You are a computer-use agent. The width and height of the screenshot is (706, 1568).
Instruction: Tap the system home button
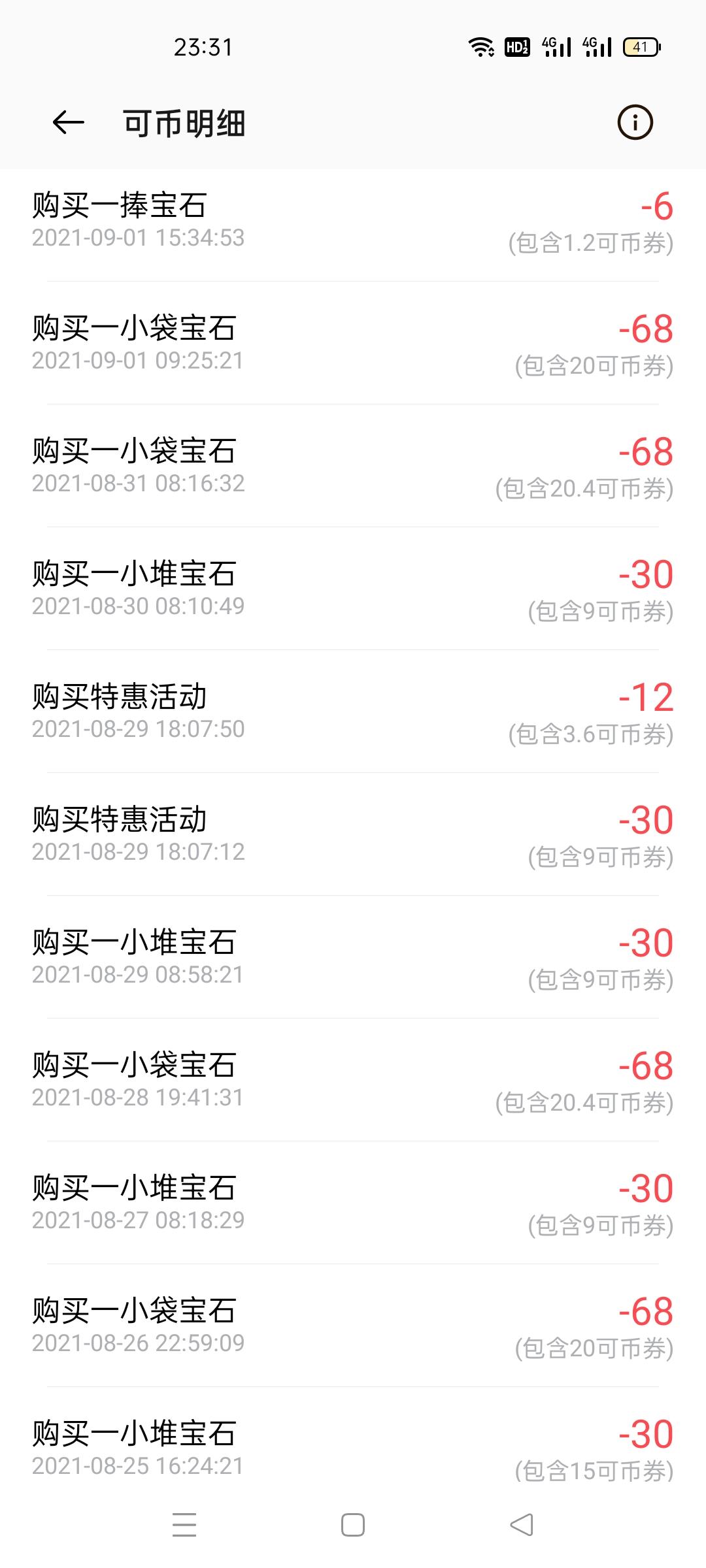(353, 1525)
